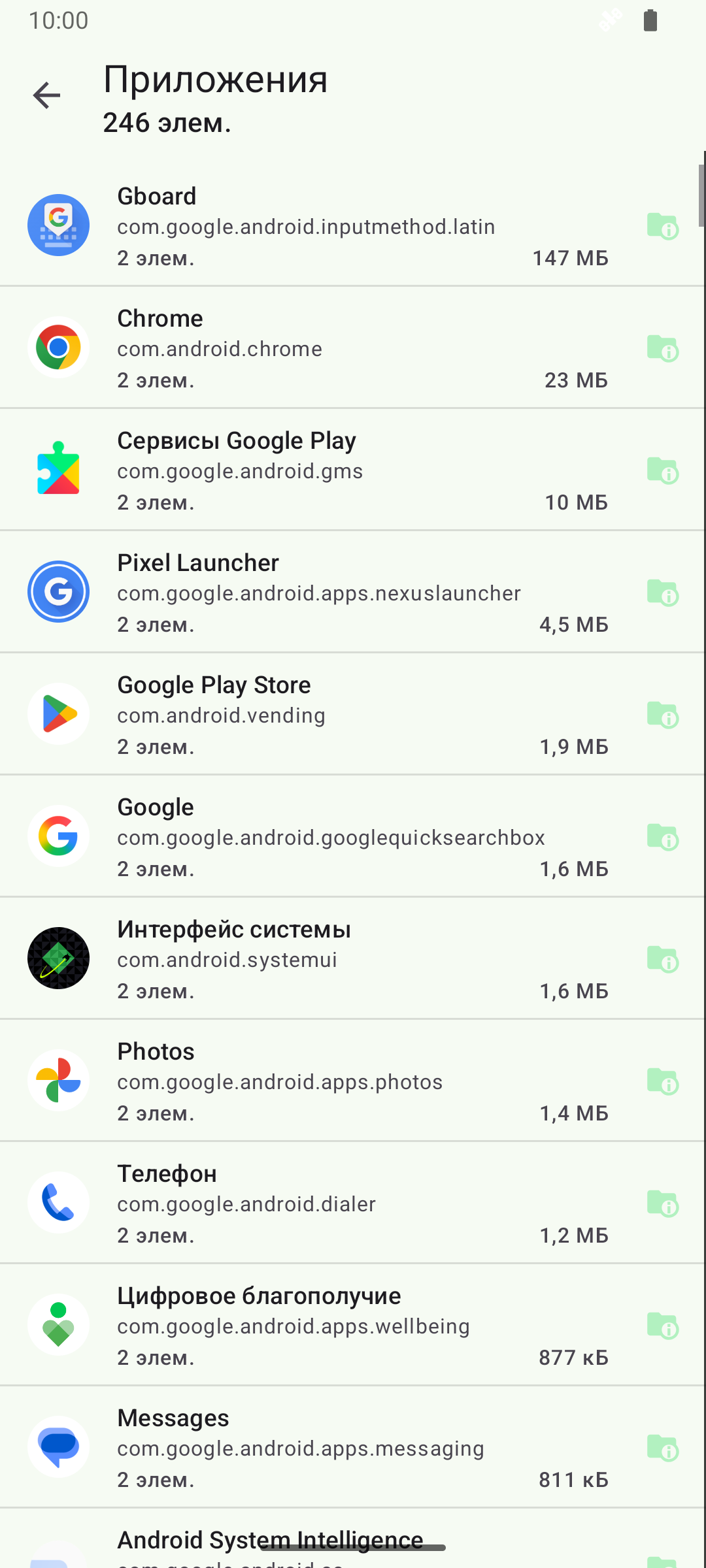
Task: Tap the Google Play Store row
Action: point(314,715)
